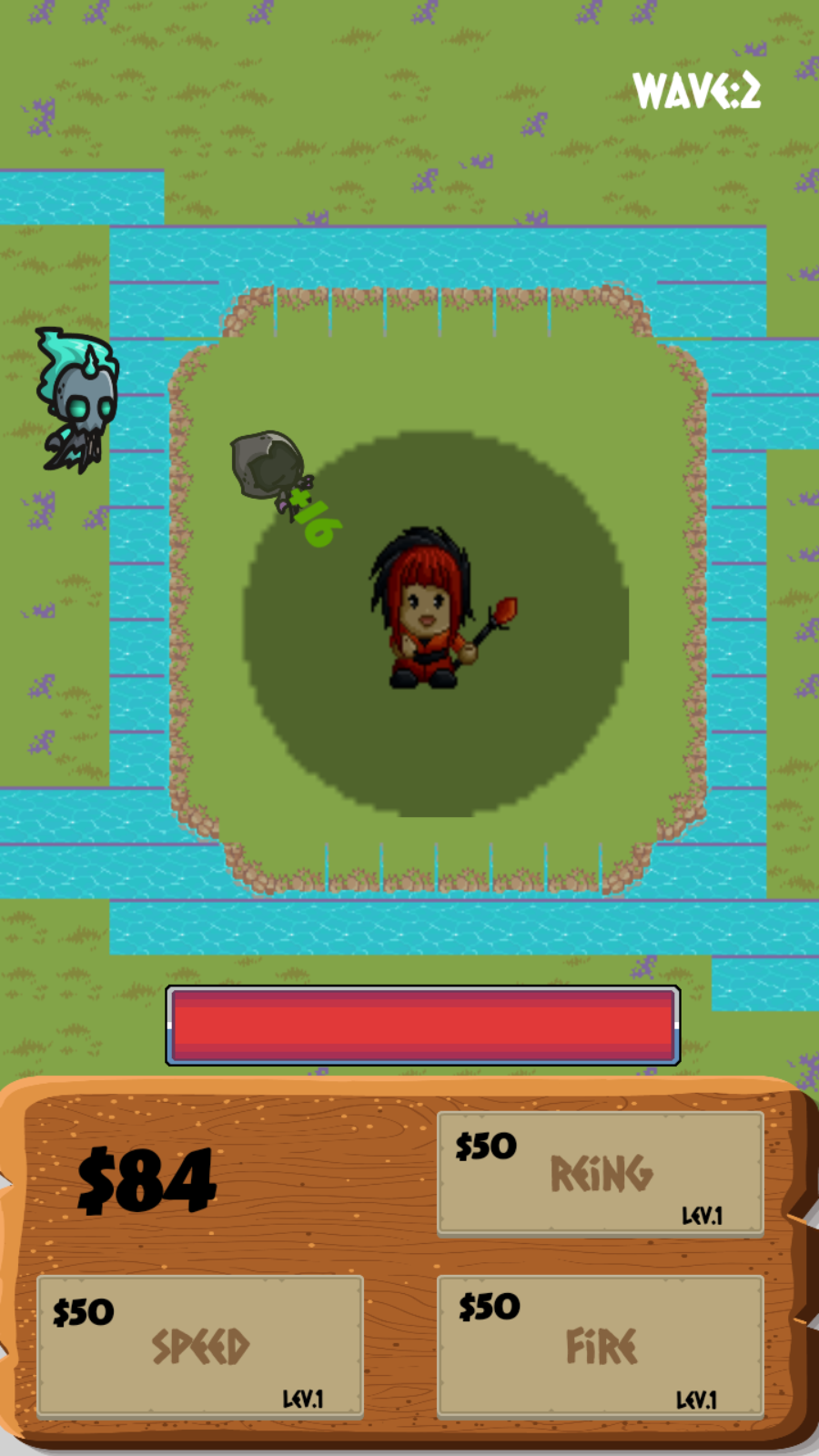Purchase the $50 Speed upgrade
This screenshot has height=1456, width=819.
pyautogui.click(x=199, y=1346)
